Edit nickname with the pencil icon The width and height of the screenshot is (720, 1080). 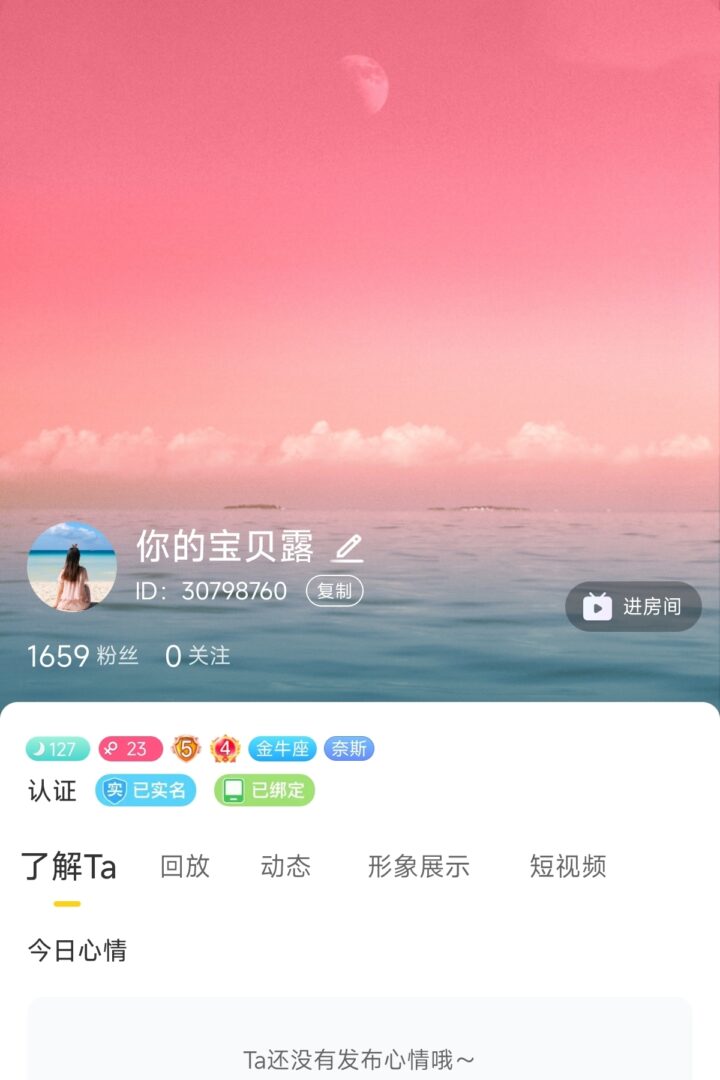click(x=347, y=548)
